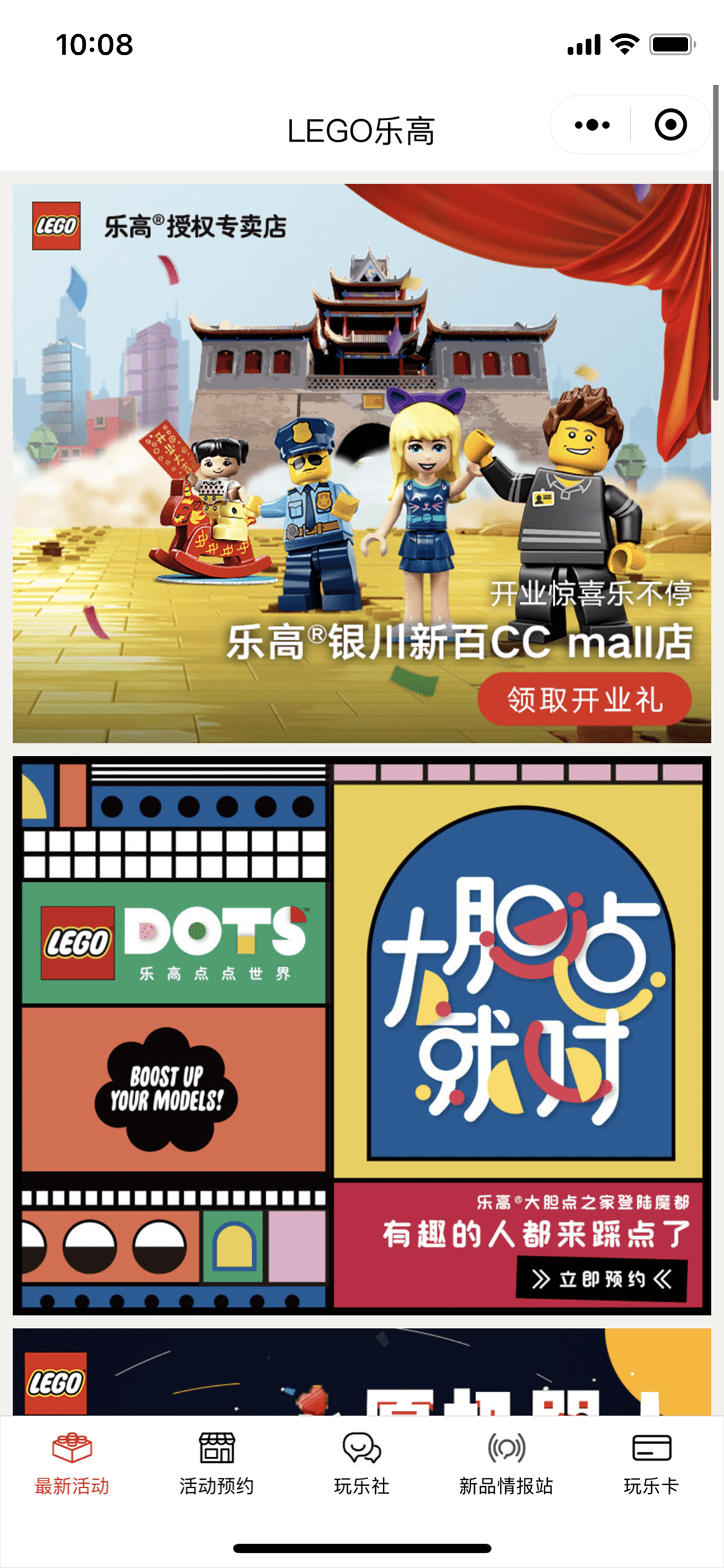The width and height of the screenshot is (724, 1568).
Task: Open the Yinchuan CC mall store opening banner
Action: pos(362,463)
